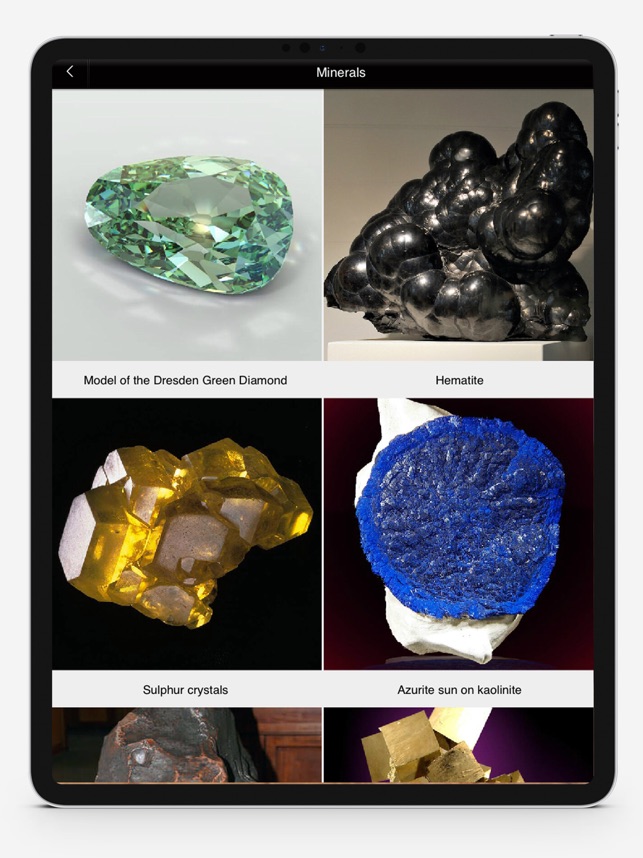Open the partially visible dark rock tile
The height and width of the screenshot is (858, 643).
coord(187,745)
